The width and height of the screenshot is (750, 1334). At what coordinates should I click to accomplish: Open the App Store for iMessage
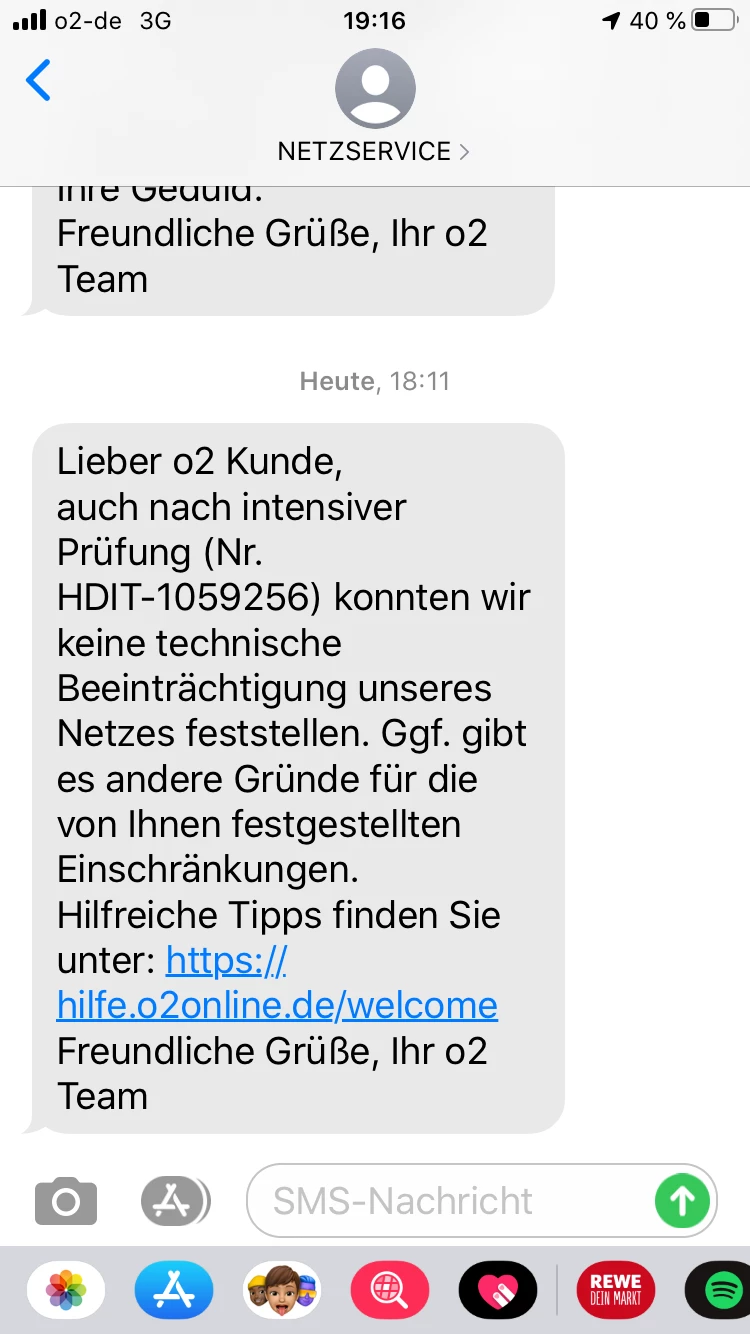[x=174, y=1291]
